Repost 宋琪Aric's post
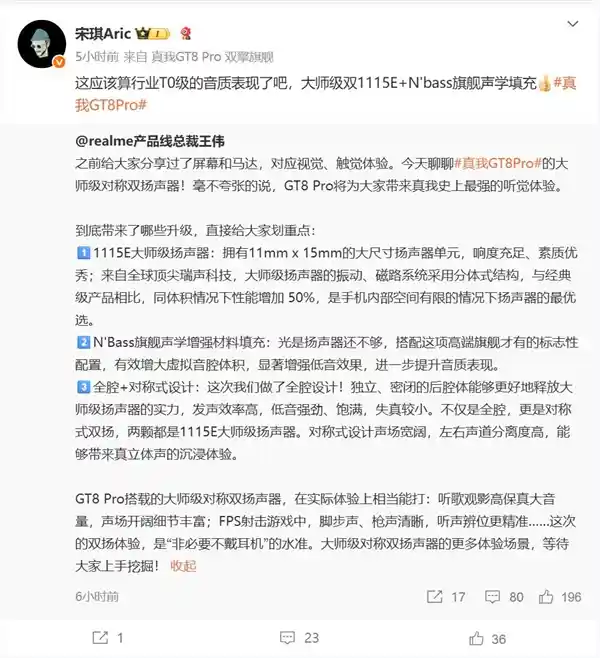This screenshot has width=600, height=658. click(108, 637)
